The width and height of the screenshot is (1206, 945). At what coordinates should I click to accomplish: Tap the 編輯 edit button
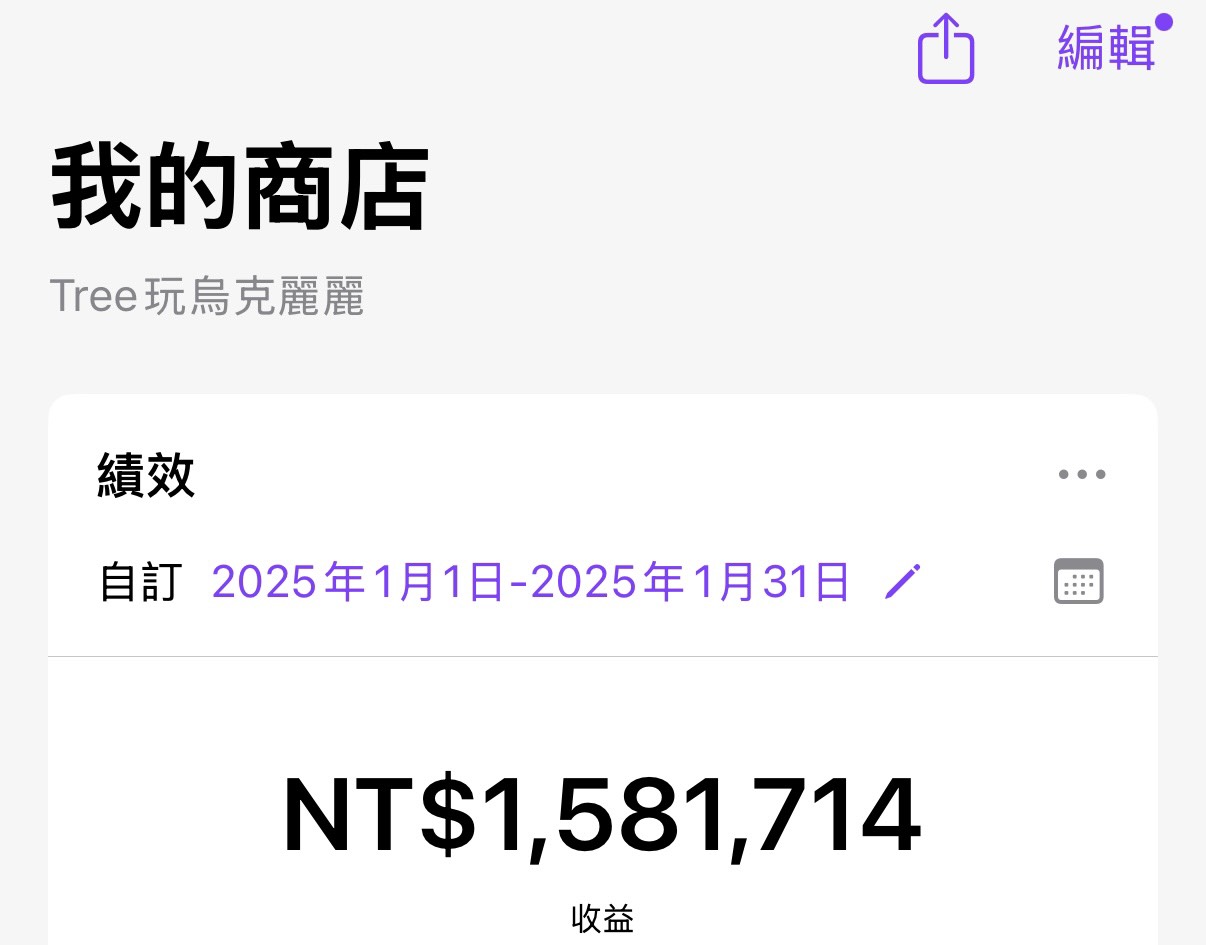(1106, 48)
